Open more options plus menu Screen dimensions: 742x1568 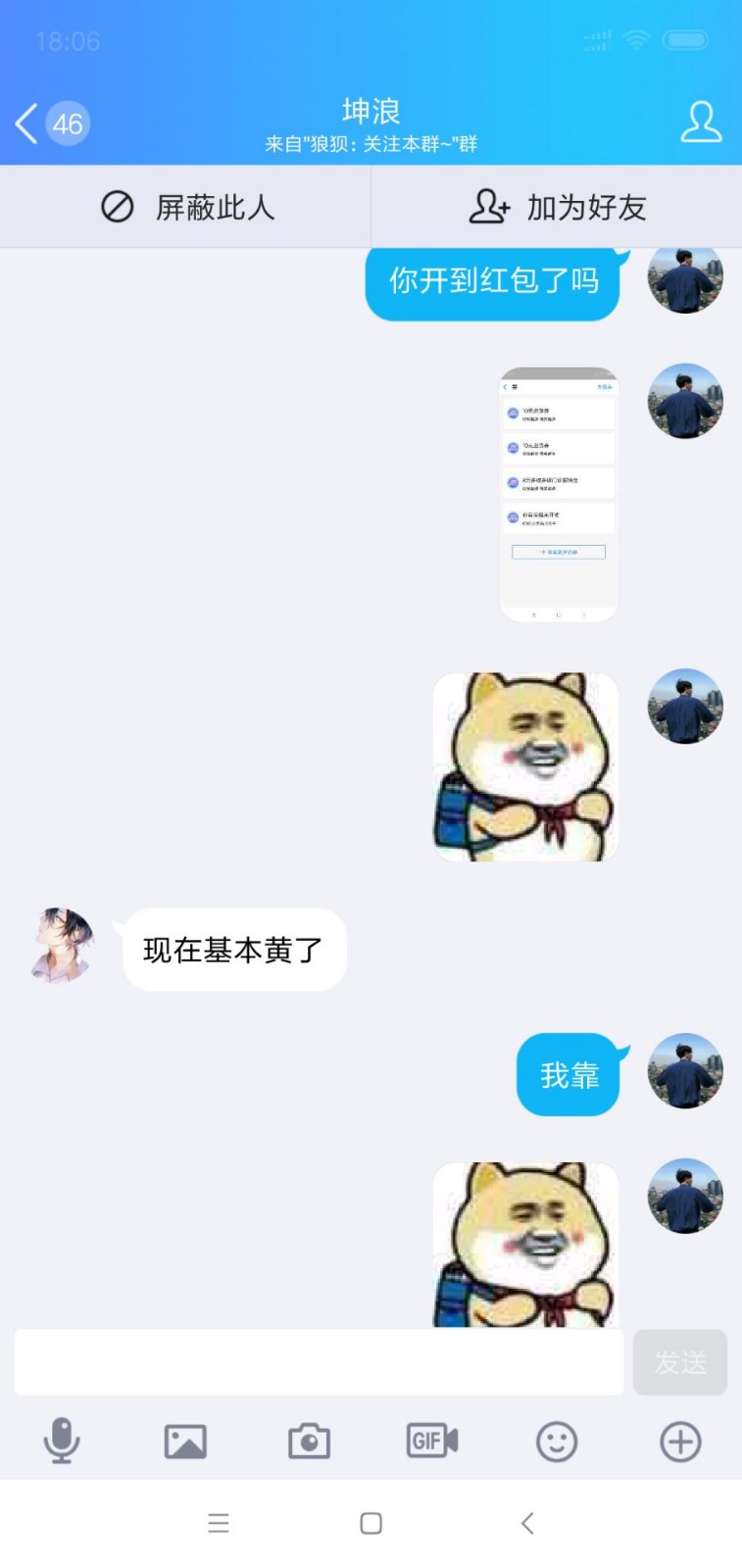pyautogui.click(x=680, y=1442)
